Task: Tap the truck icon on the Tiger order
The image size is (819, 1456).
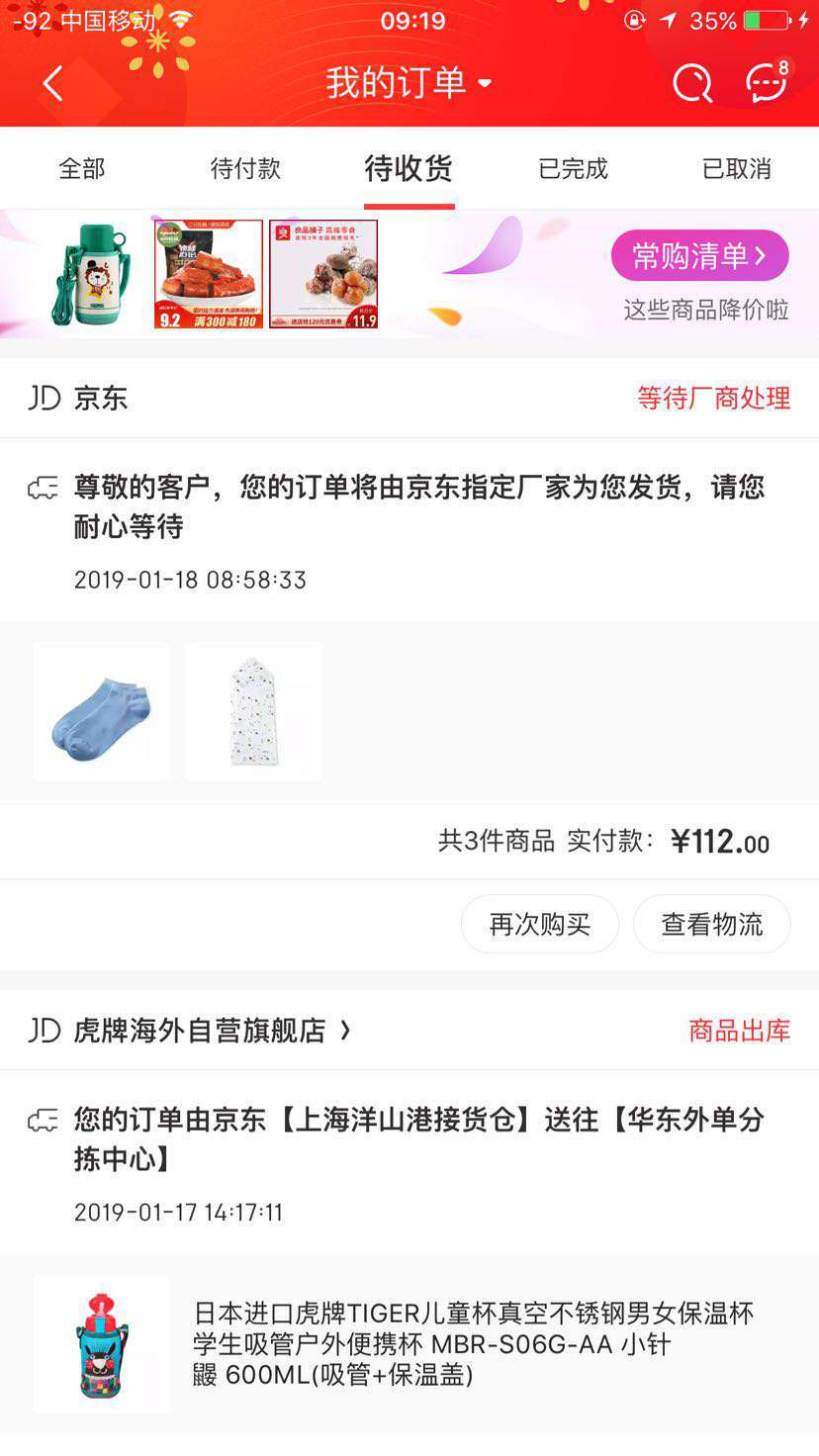Action: tap(42, 1119)
